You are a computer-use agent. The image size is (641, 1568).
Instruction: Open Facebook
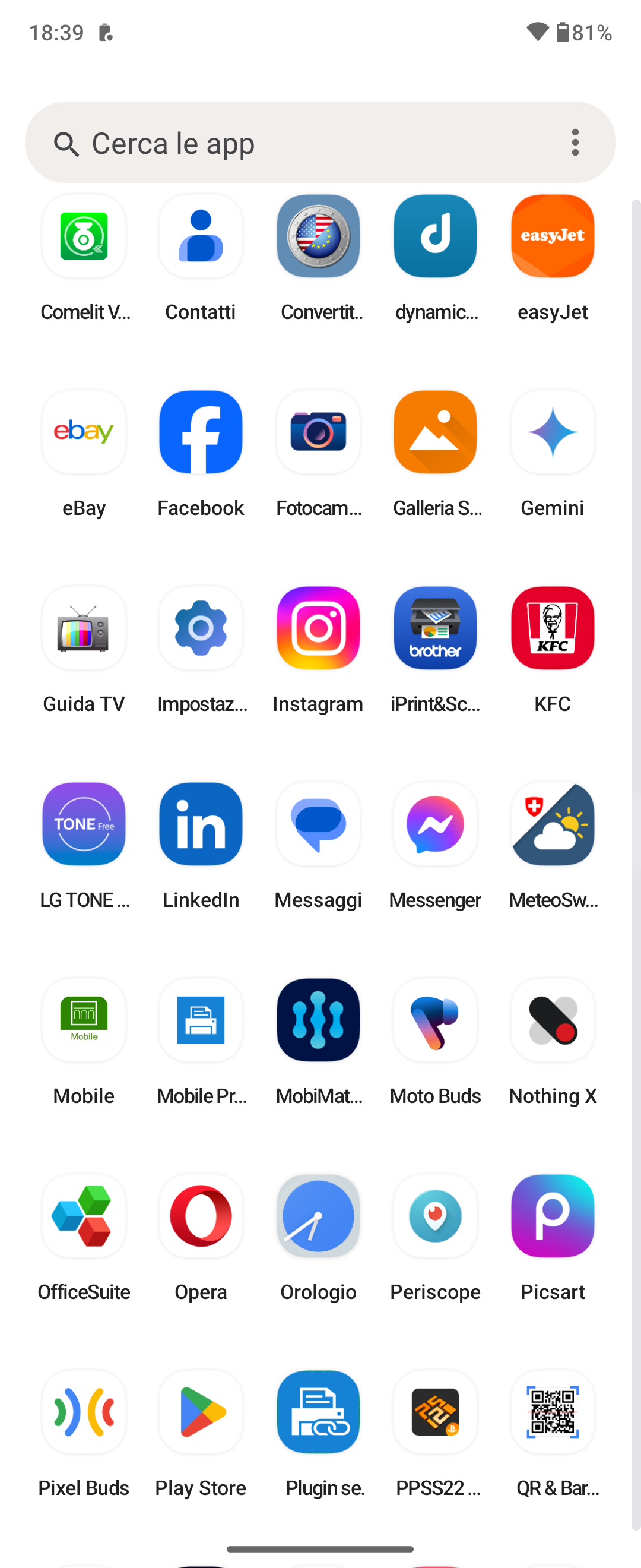[201, 433]
